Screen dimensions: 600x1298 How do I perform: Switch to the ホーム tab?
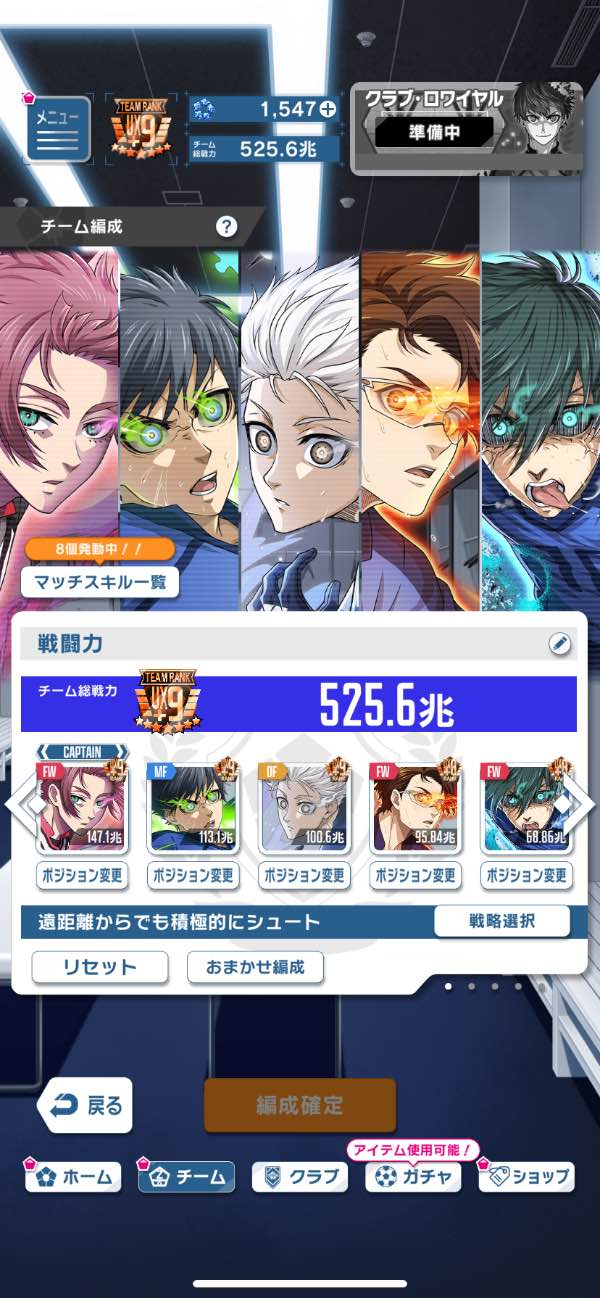73,1177
